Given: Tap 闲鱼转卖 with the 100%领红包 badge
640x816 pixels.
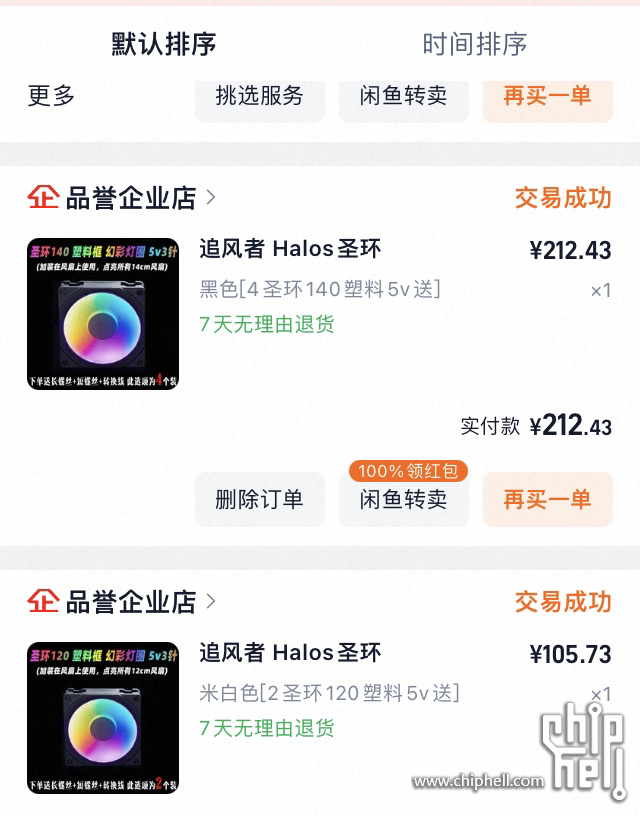Looking at the screenshot, I should pos(403,499).
